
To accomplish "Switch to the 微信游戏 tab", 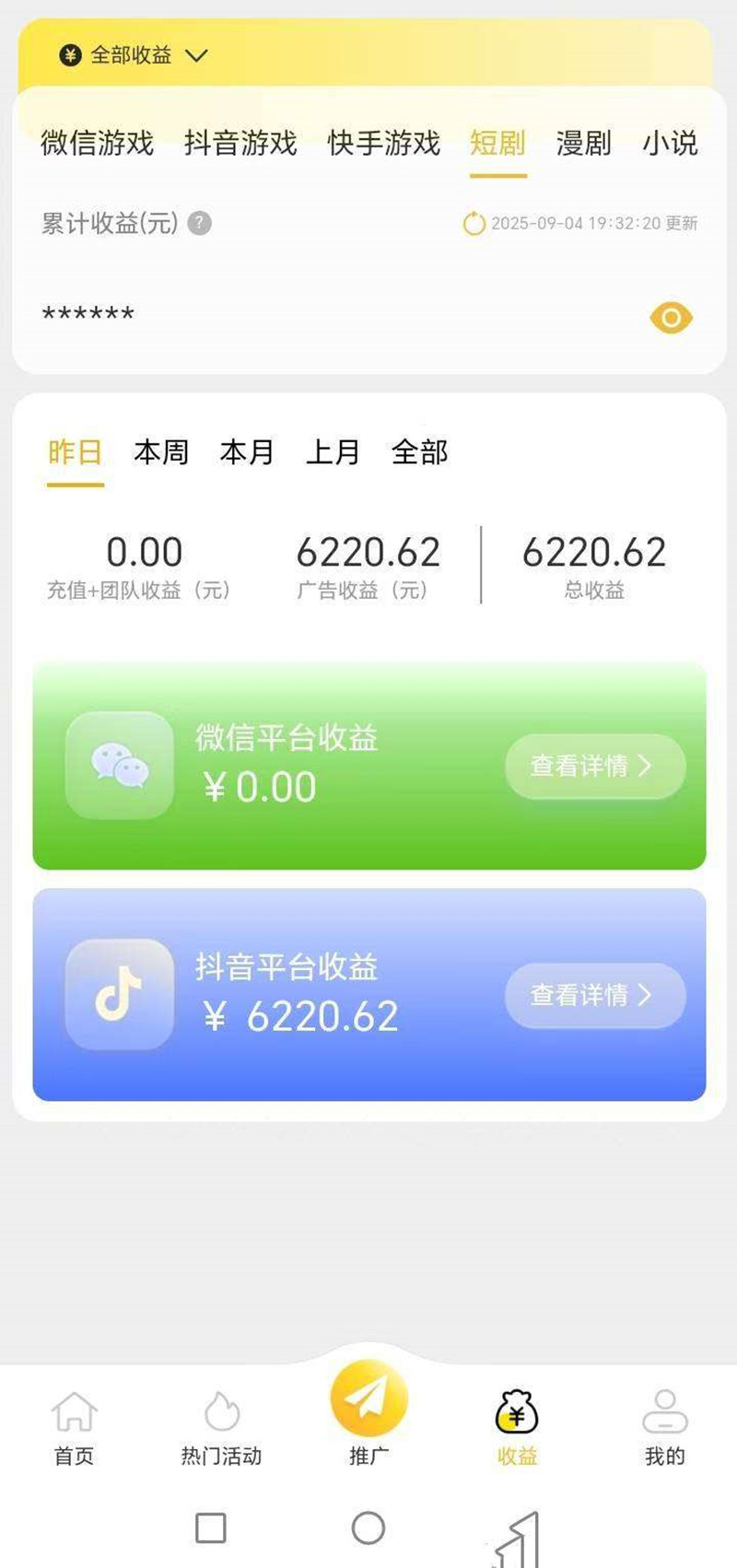I will 97,144.
